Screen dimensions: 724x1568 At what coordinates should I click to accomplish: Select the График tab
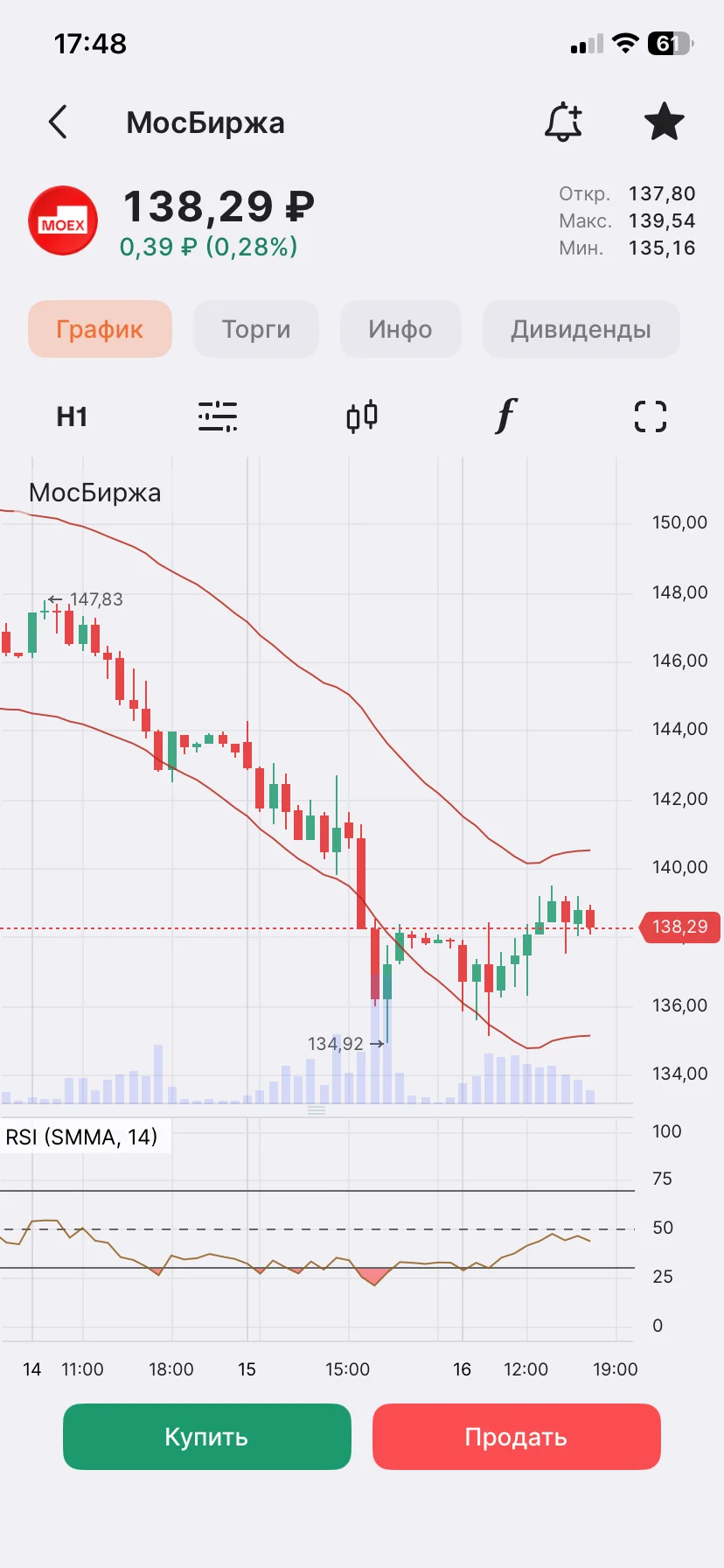coord(100,329)
